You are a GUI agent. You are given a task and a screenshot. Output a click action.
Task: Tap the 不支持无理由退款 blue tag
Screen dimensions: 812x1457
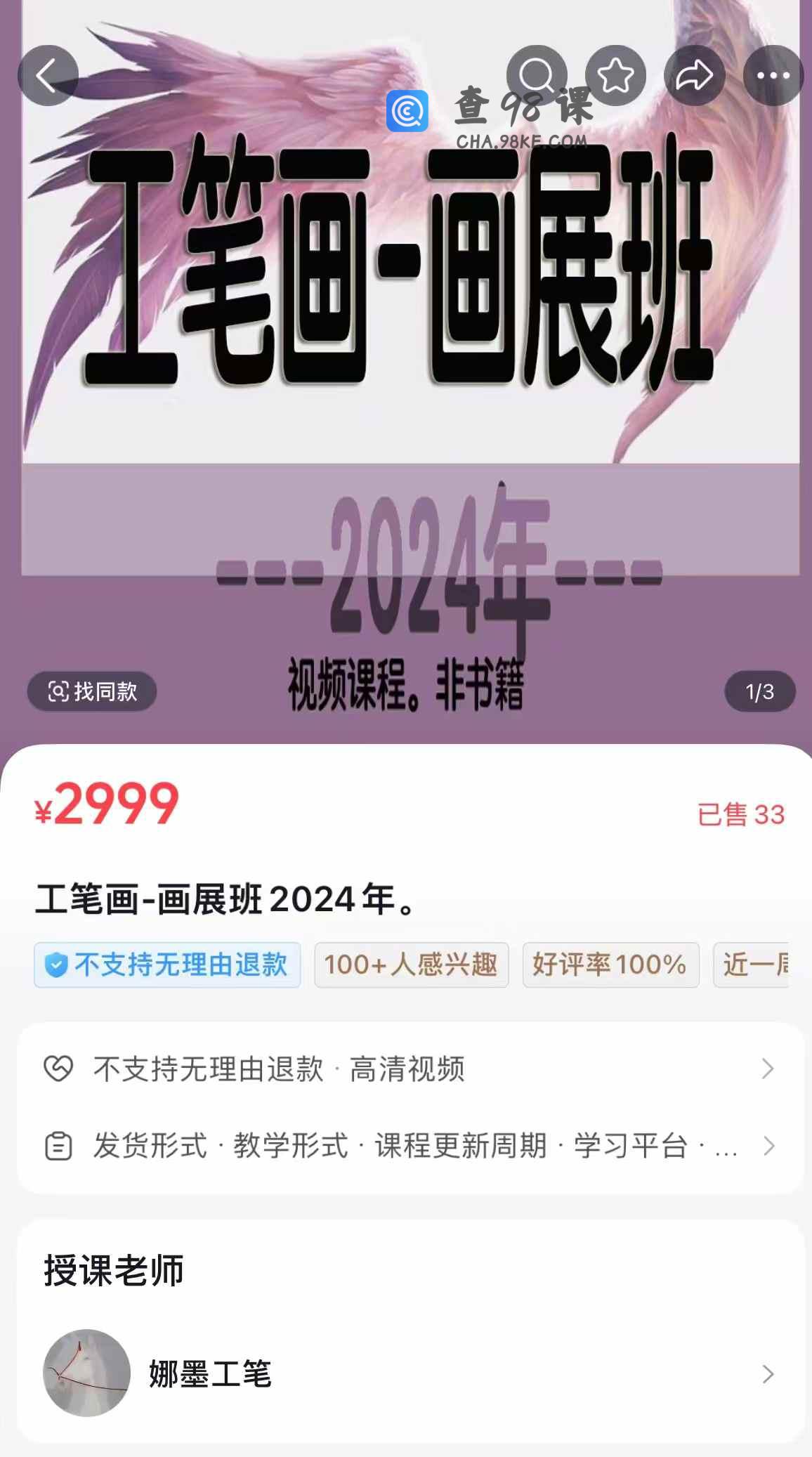pos(167,965)
